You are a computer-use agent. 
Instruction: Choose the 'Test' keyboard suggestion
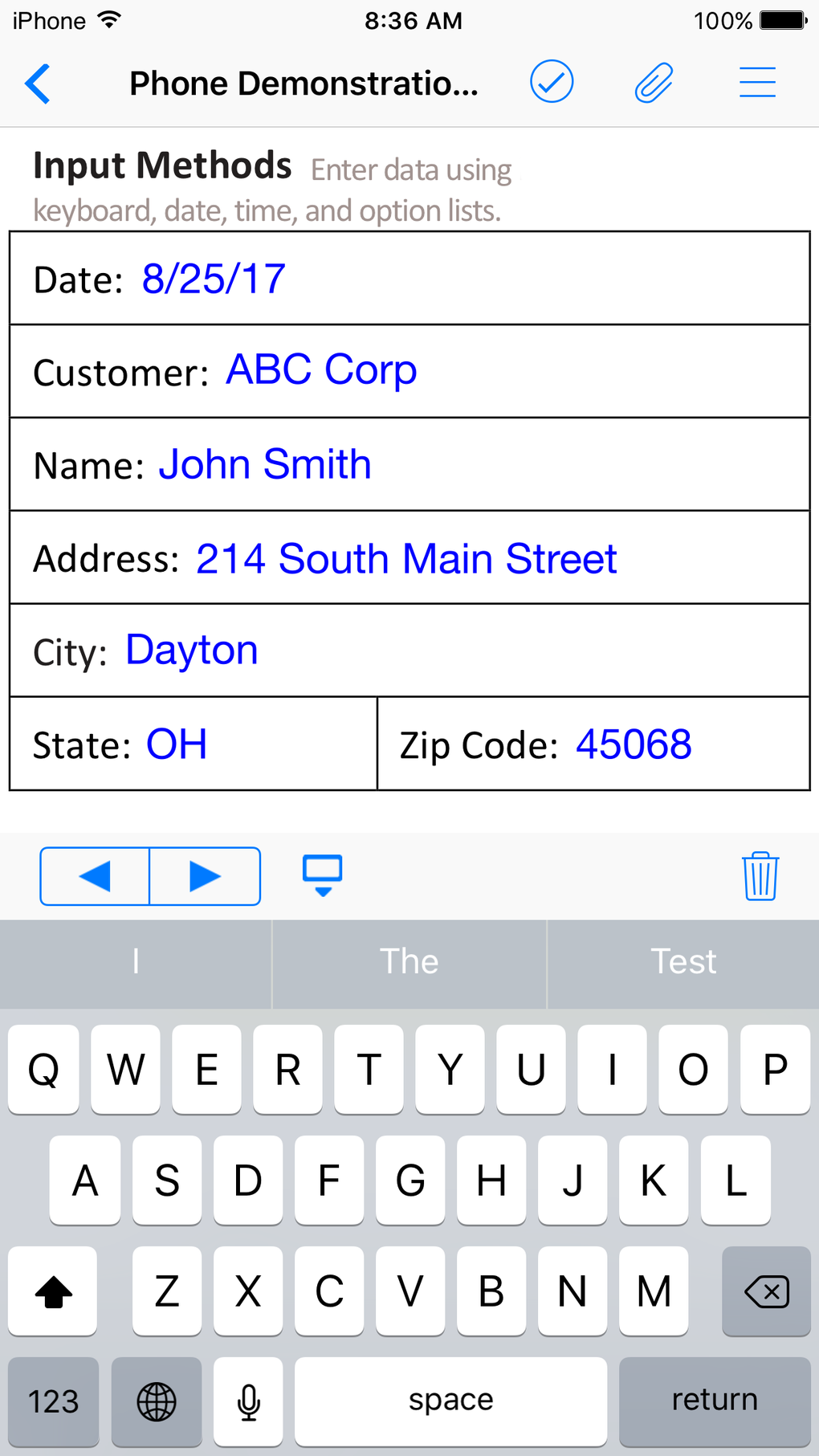[683, 962]
